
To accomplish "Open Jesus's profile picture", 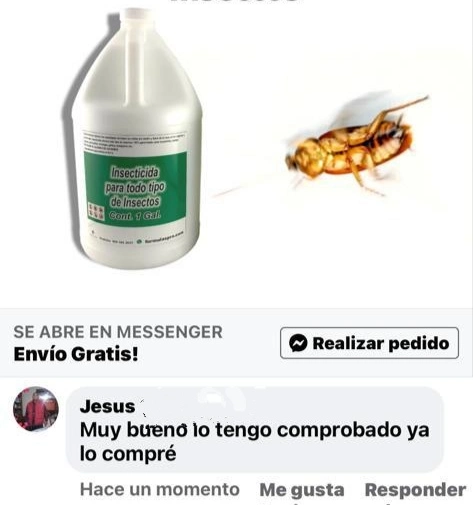I will point(36,409).
